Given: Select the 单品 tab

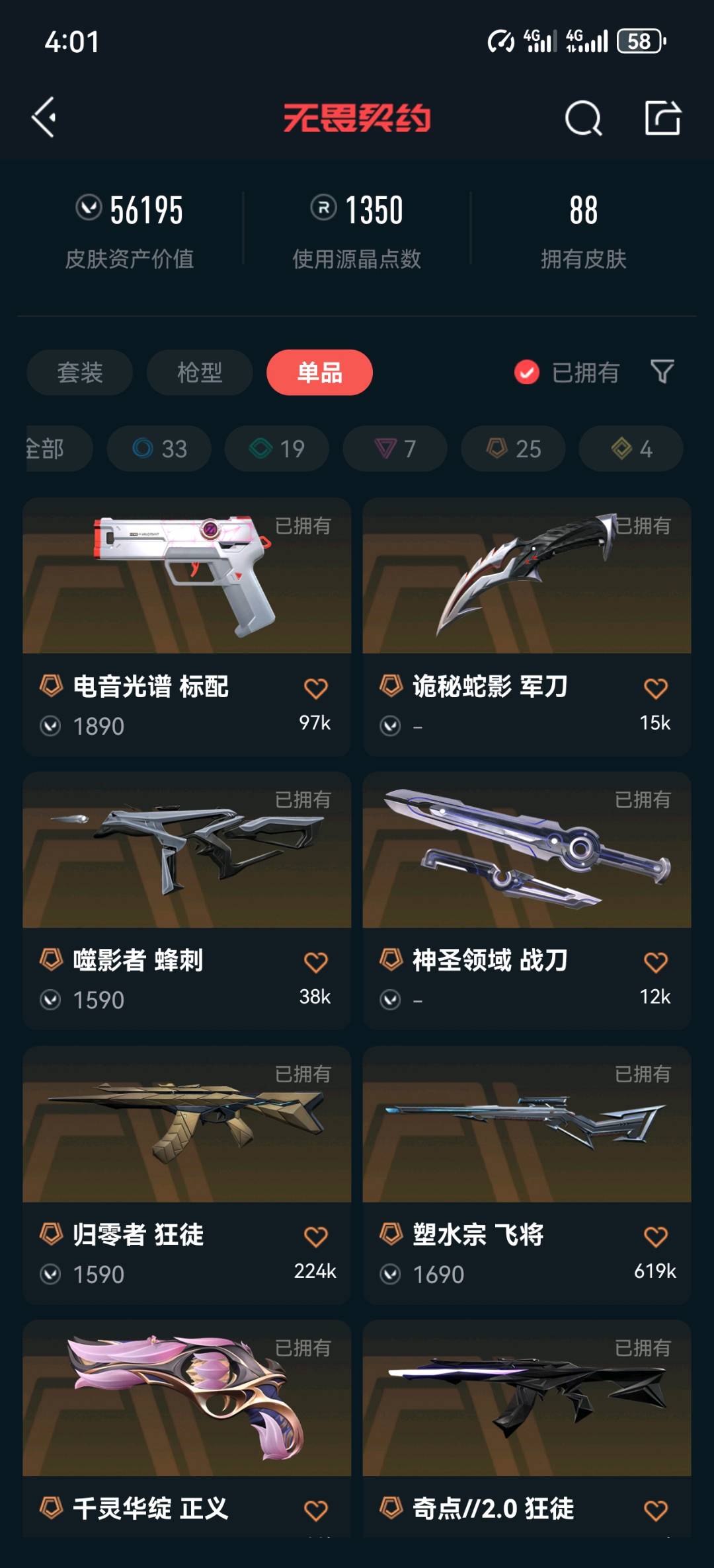Looking at the screenshot, I should coord(319,373).
